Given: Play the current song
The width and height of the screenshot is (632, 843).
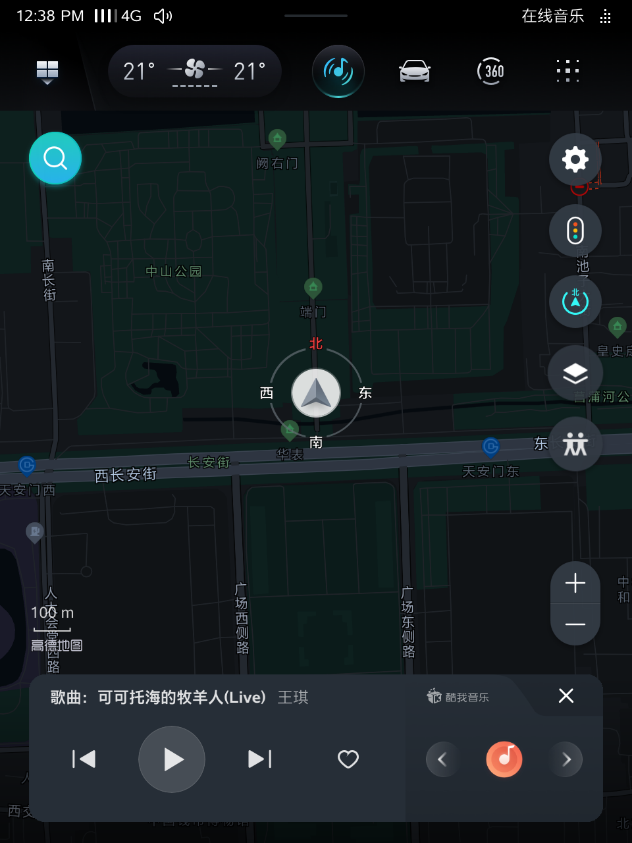Looking at the screenshot, I should 172,759.
